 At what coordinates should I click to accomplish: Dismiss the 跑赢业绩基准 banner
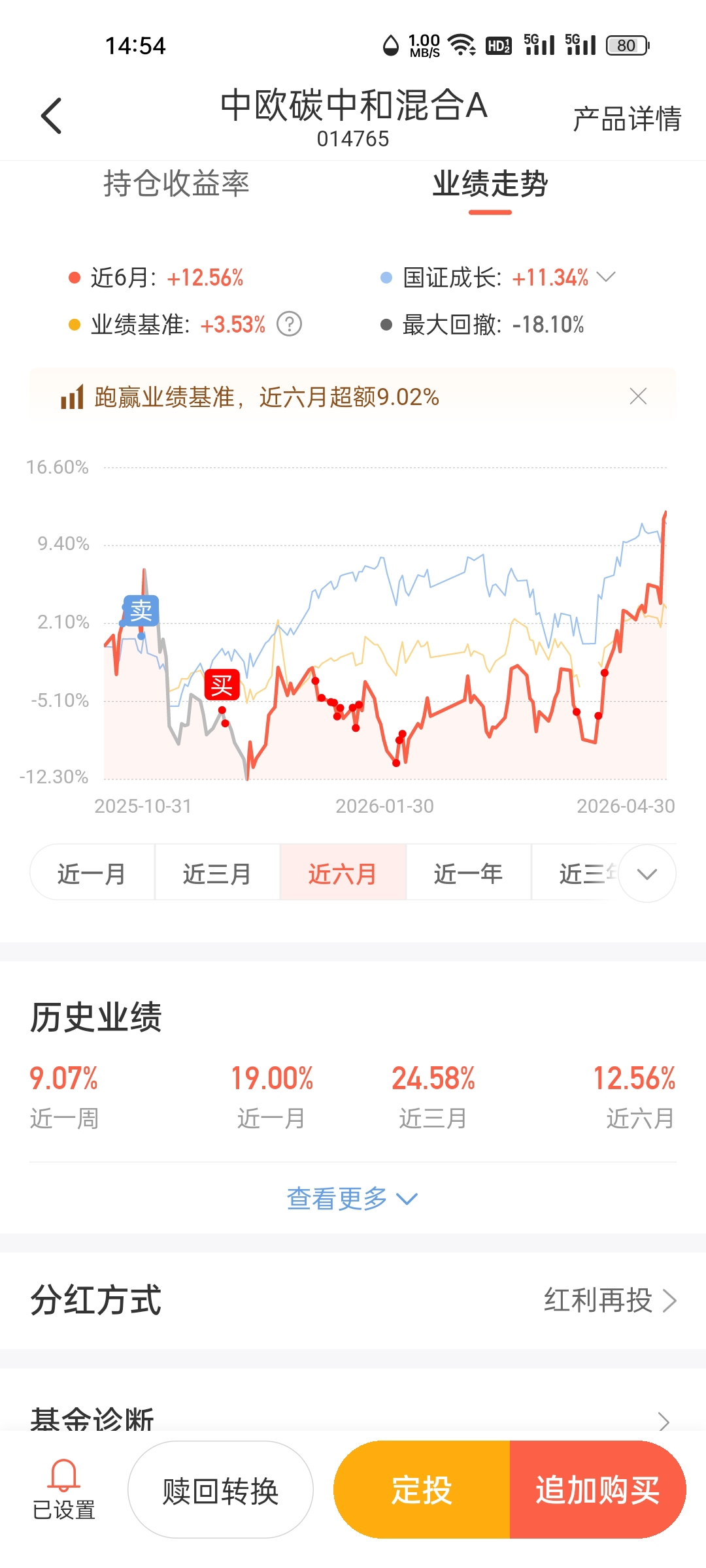[x=638, y=396]
